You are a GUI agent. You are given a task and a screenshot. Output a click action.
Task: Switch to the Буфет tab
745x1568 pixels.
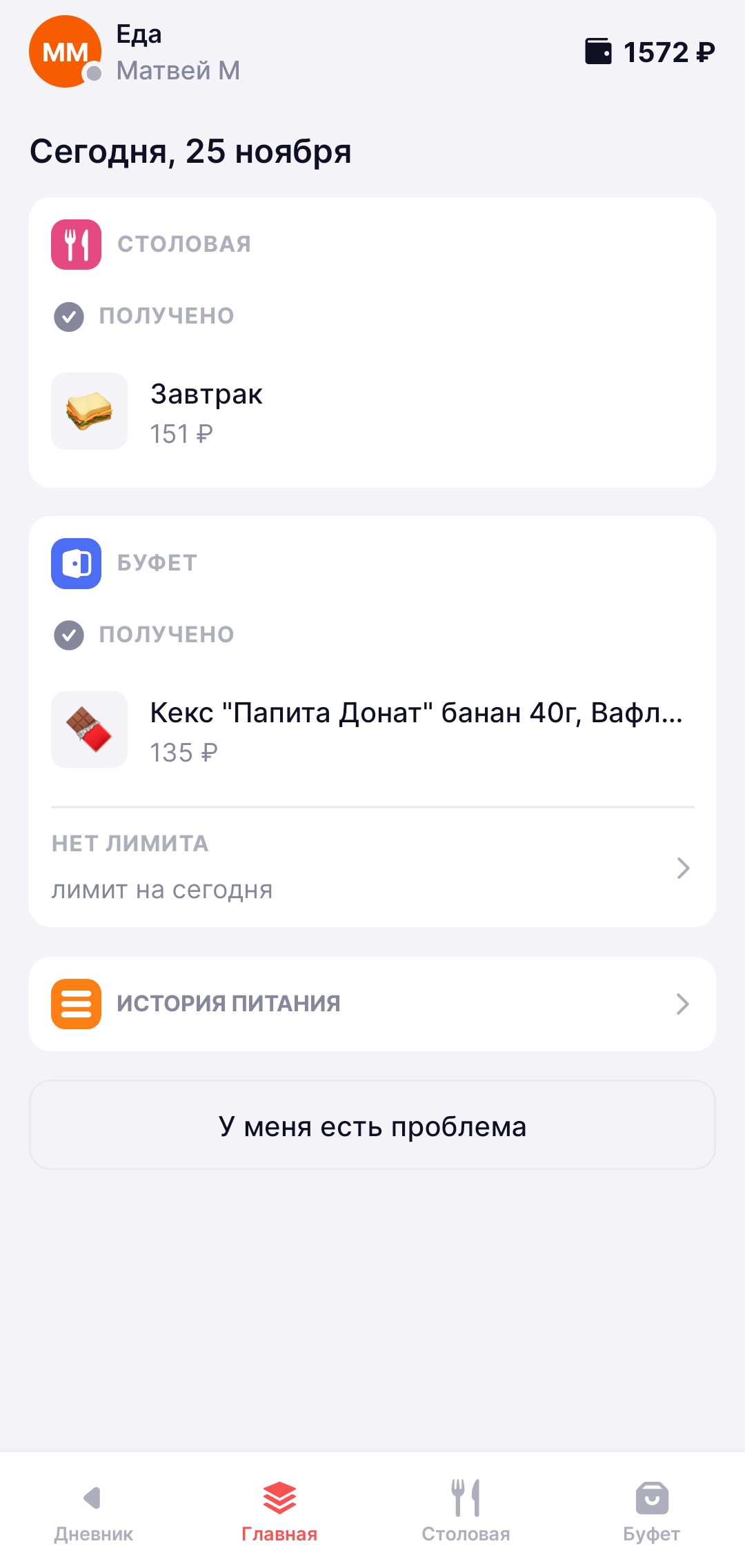point(651,1511)
